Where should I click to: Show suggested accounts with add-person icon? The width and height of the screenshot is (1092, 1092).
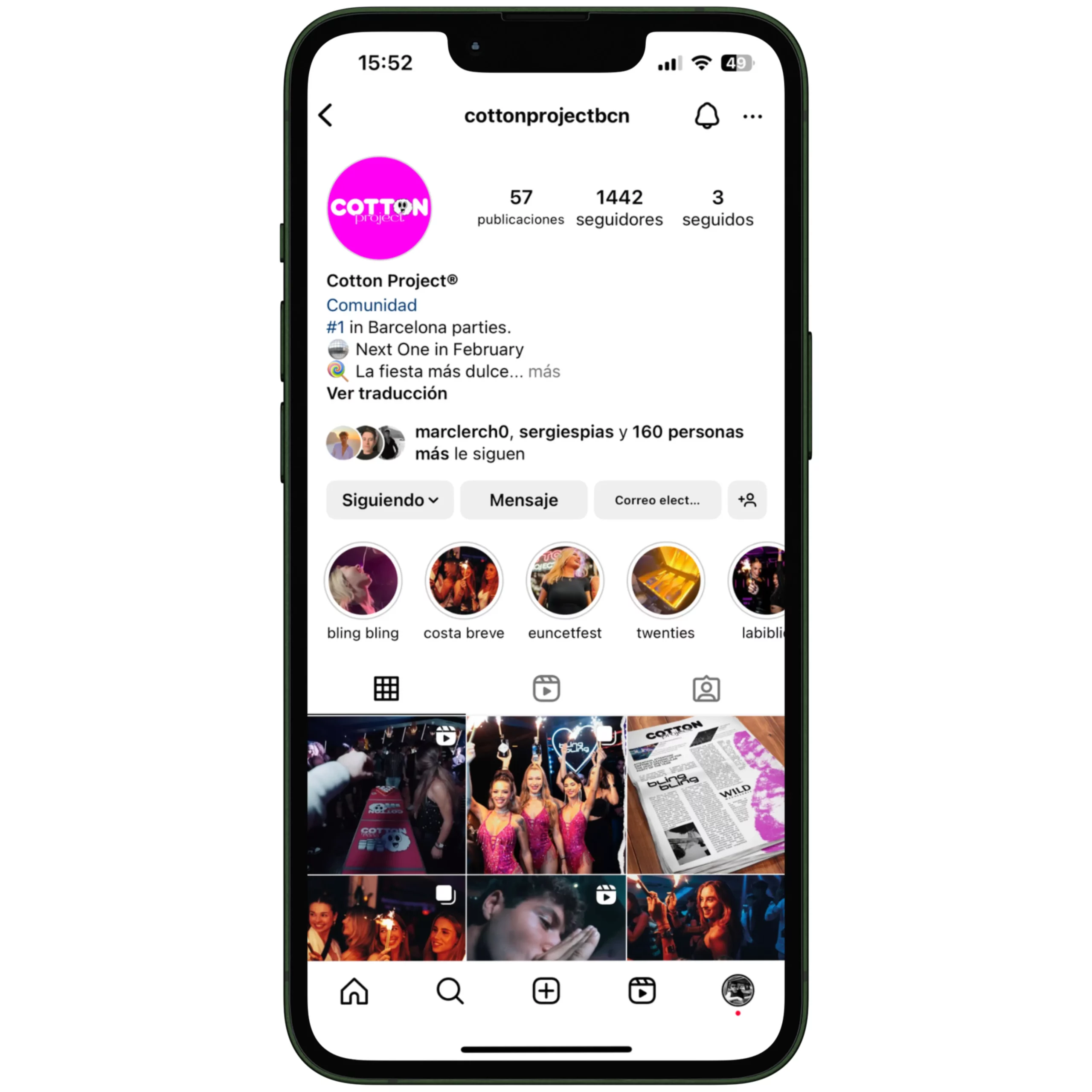[x=746, y=500]
